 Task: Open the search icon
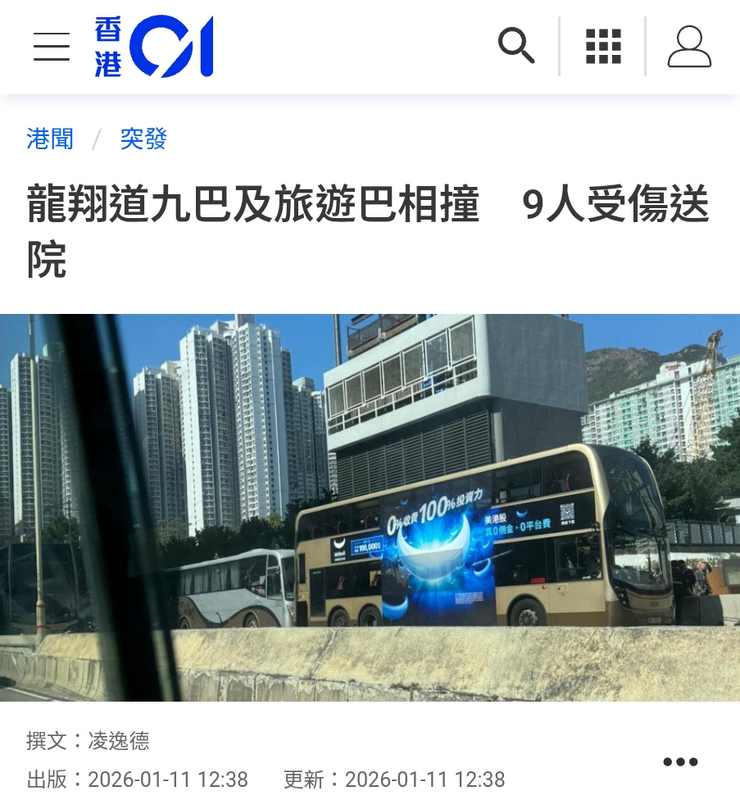(x=516, y=46)
